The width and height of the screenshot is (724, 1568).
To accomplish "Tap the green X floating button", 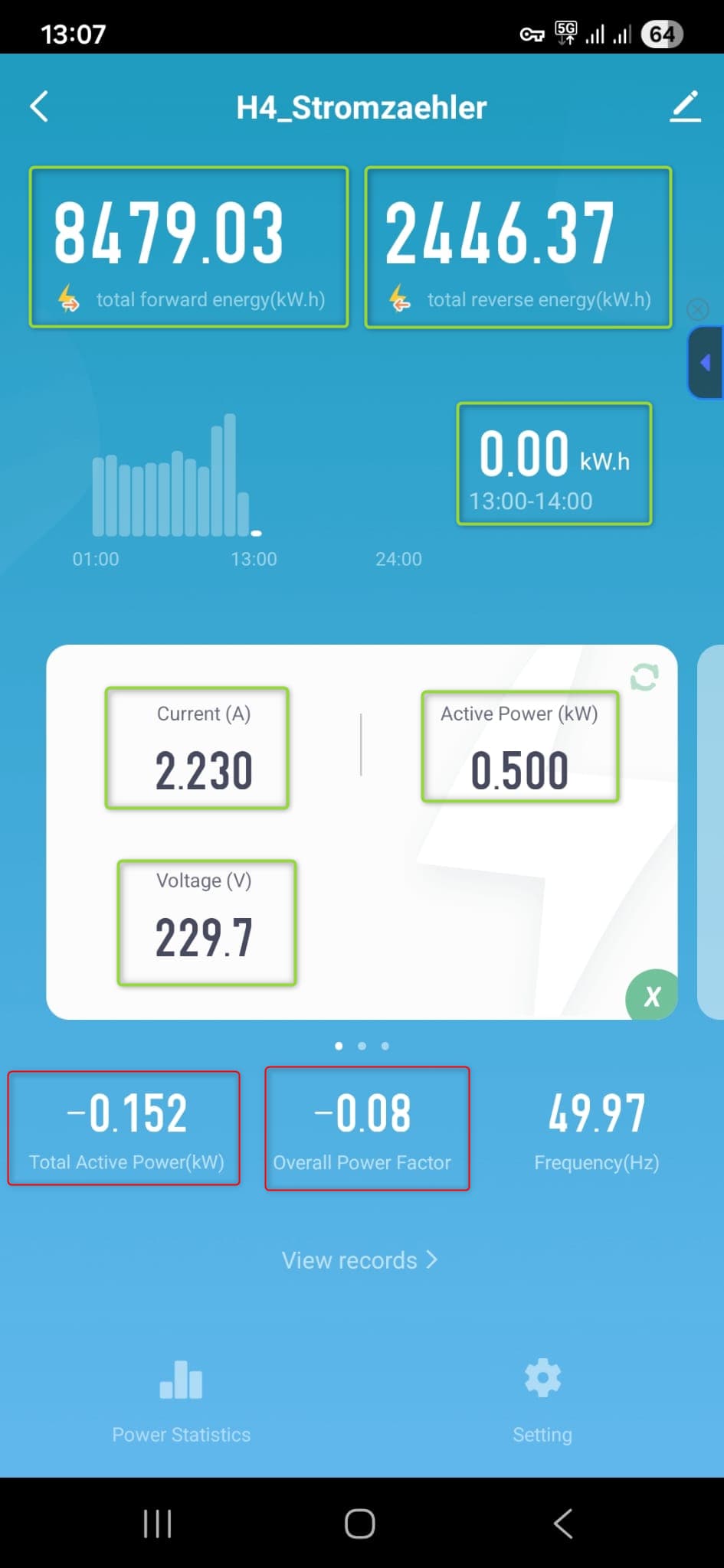I will 651,995.
